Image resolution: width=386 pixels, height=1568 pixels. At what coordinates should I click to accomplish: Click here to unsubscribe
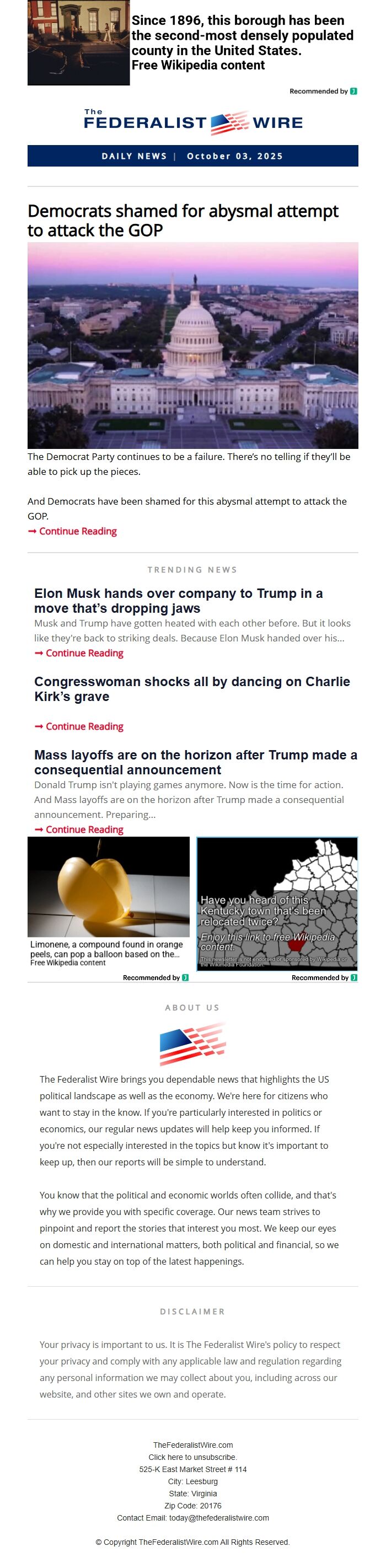tap(192, 1457)
